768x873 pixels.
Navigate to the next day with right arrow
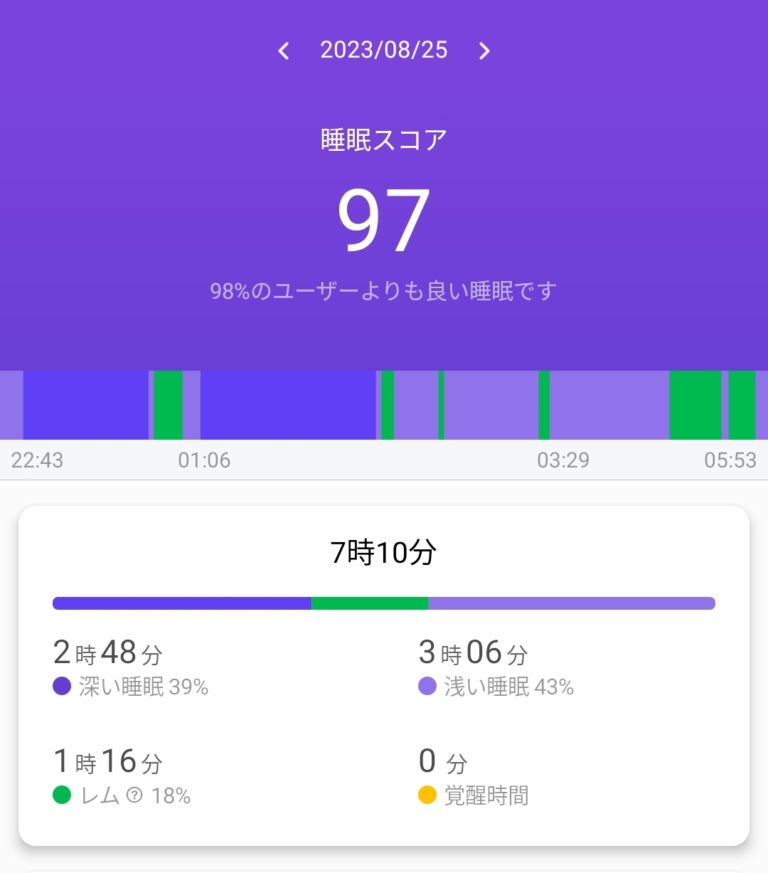click(485, 49)
